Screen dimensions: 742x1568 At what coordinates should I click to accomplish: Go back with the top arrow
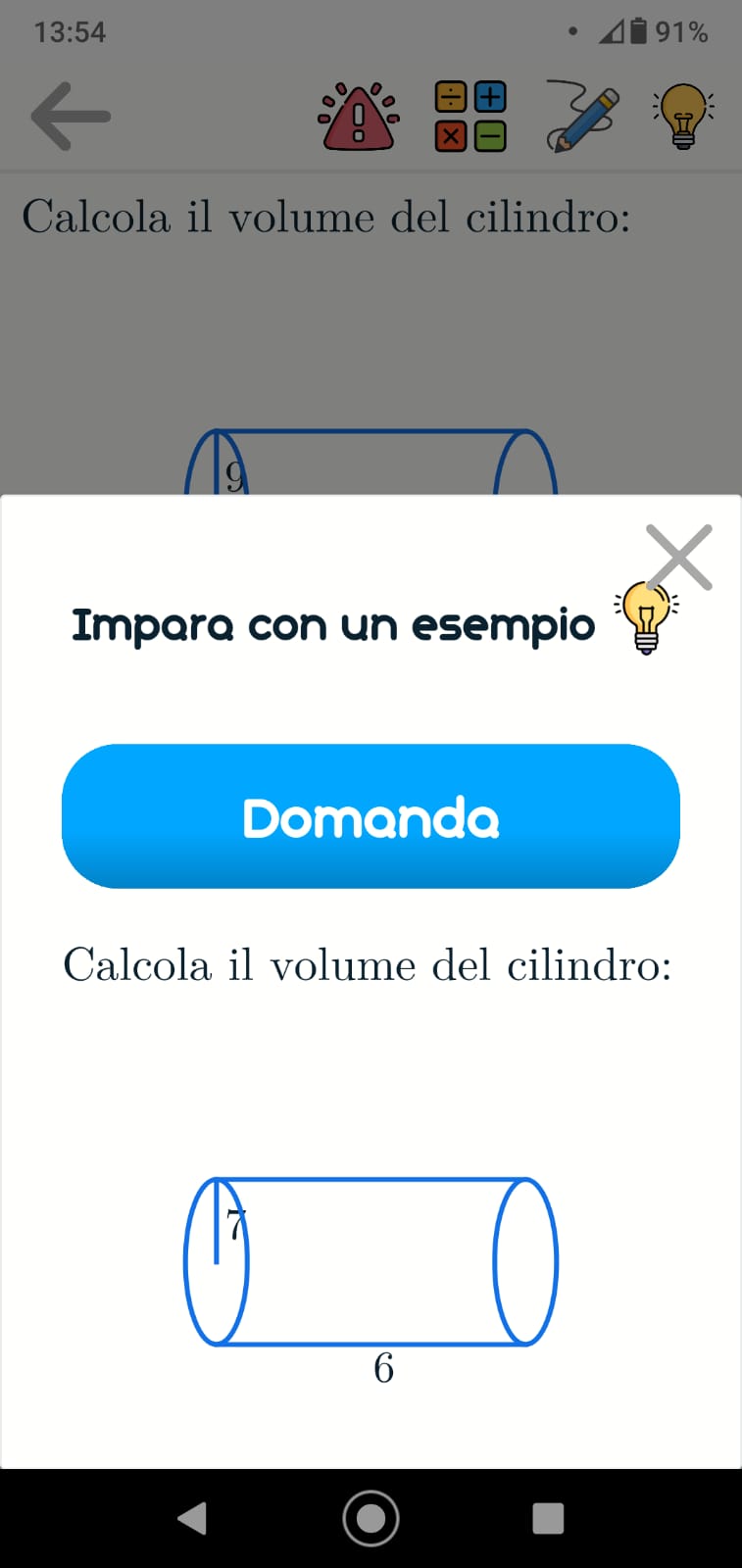tap(71, 116)
